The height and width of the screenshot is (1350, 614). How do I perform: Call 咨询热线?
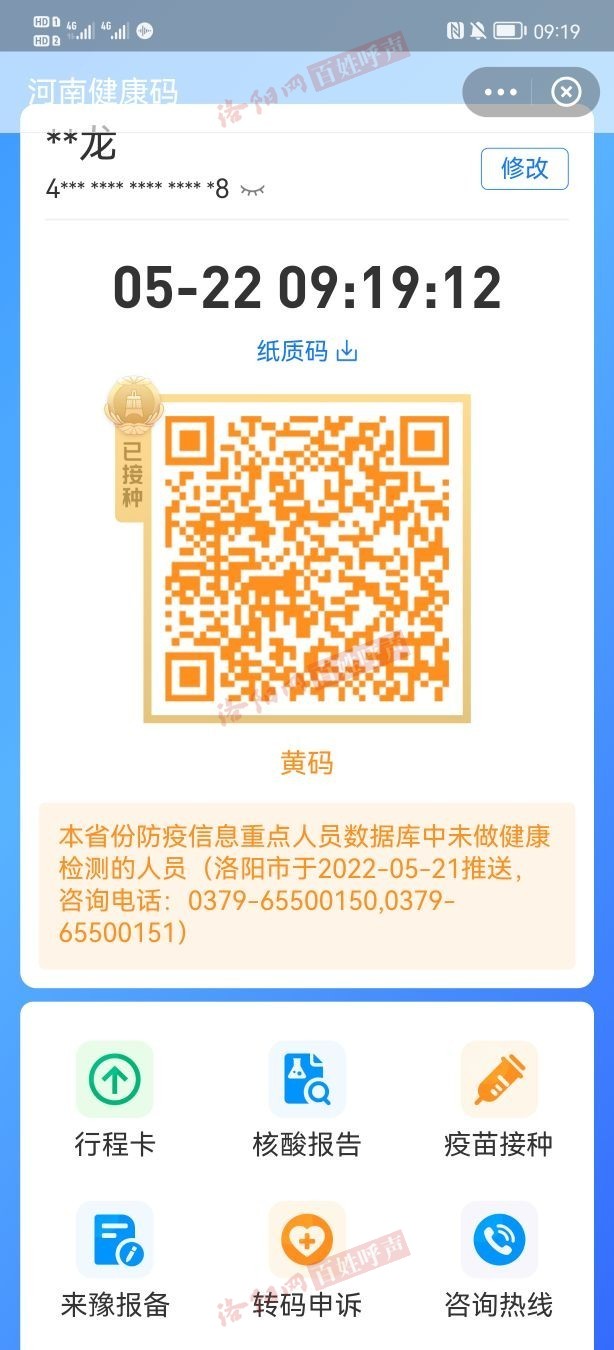pyautogui.click(x=499, y=1260)
